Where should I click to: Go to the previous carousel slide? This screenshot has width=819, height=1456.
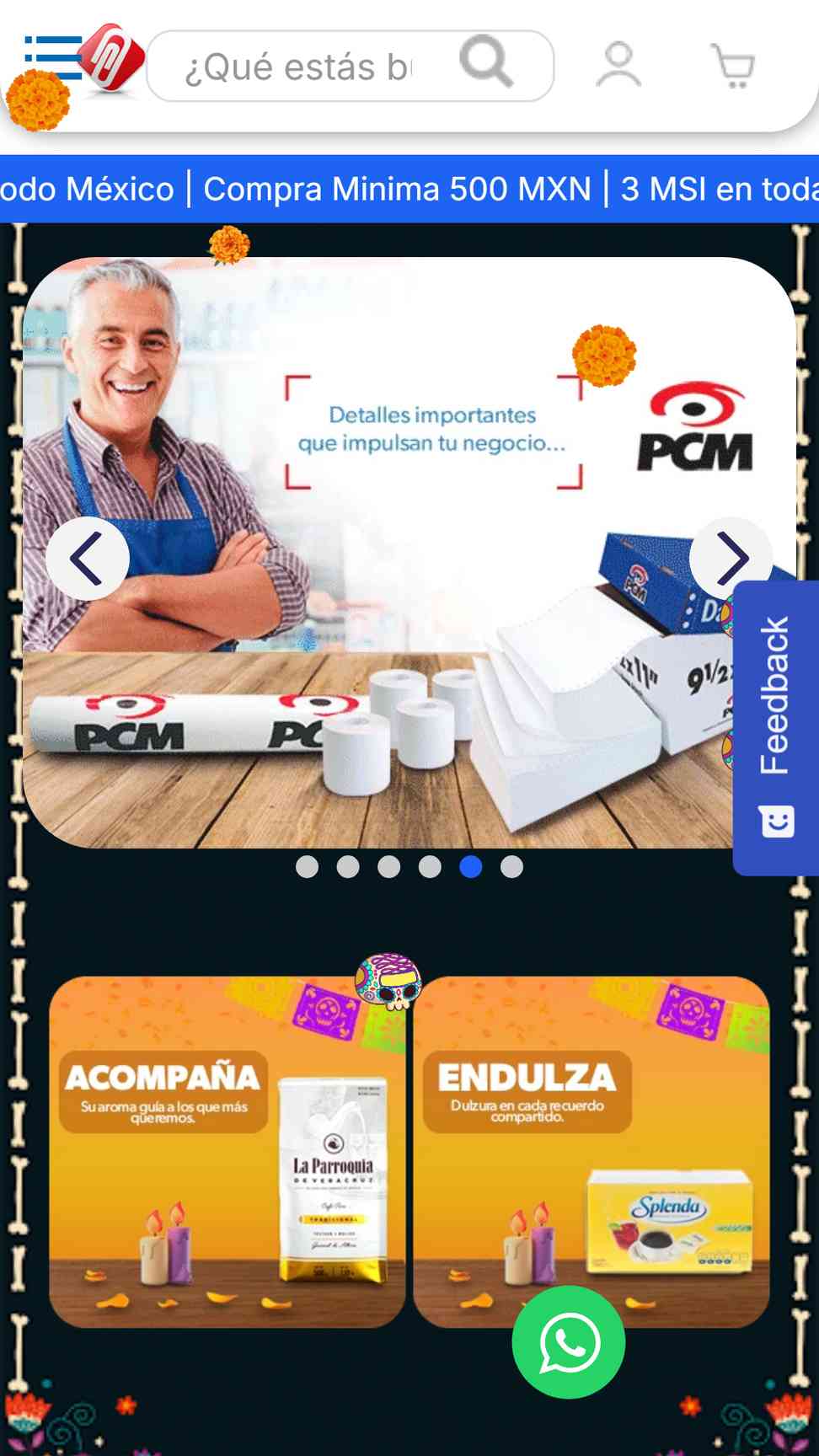point(88,558)
